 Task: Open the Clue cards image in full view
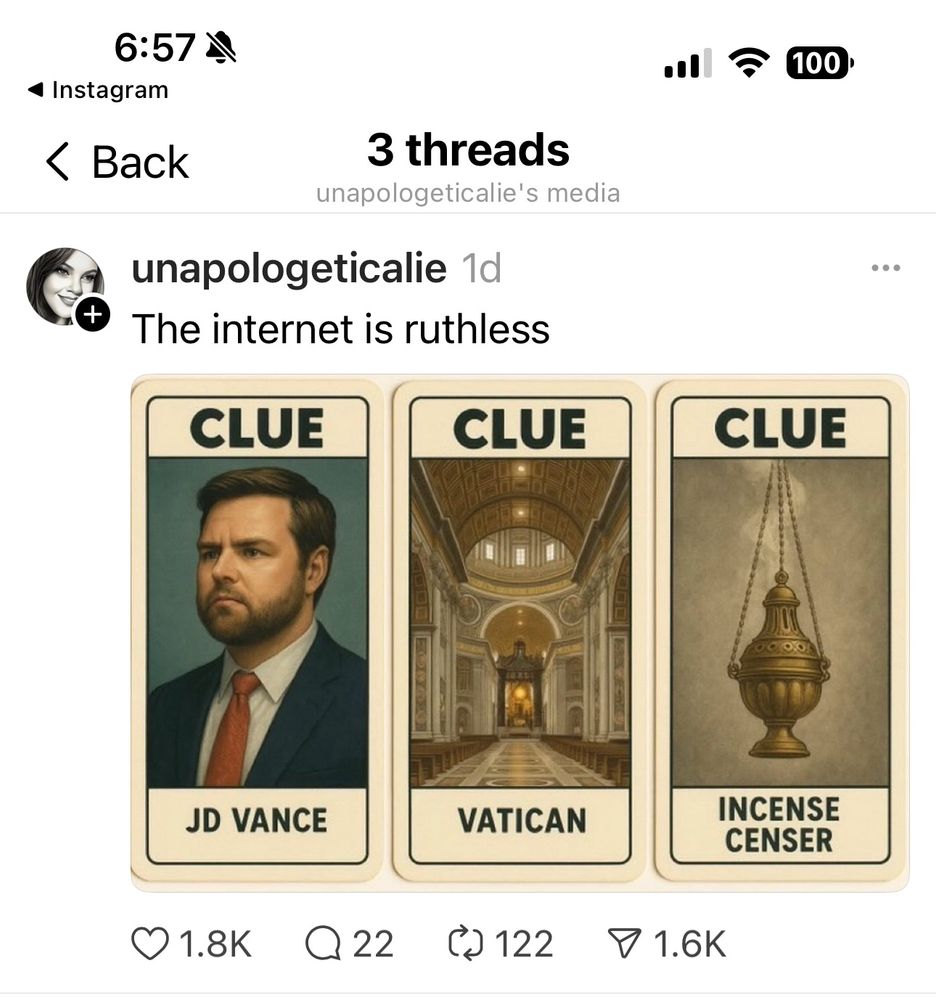coord(519,632)
